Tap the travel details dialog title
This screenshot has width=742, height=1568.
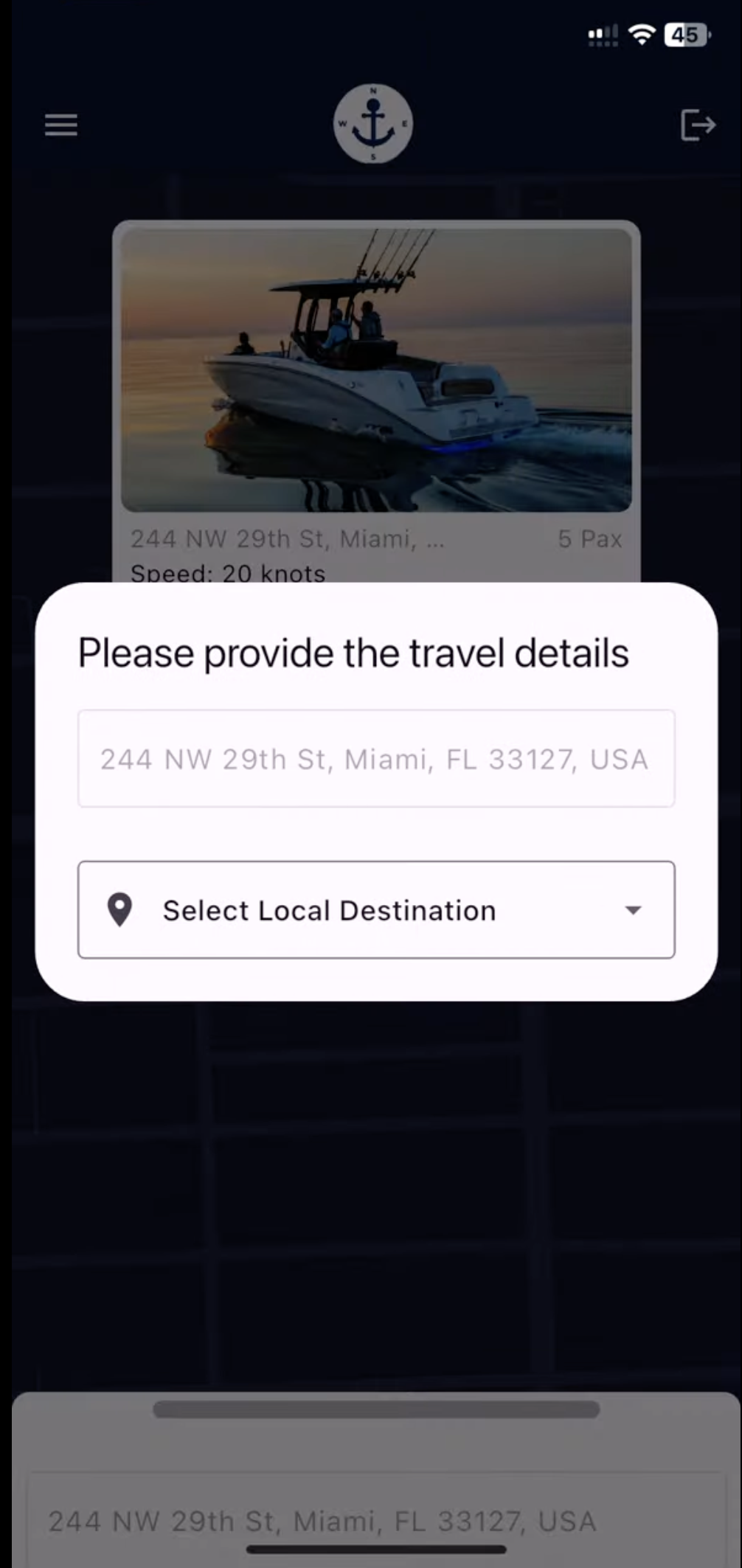353,652
